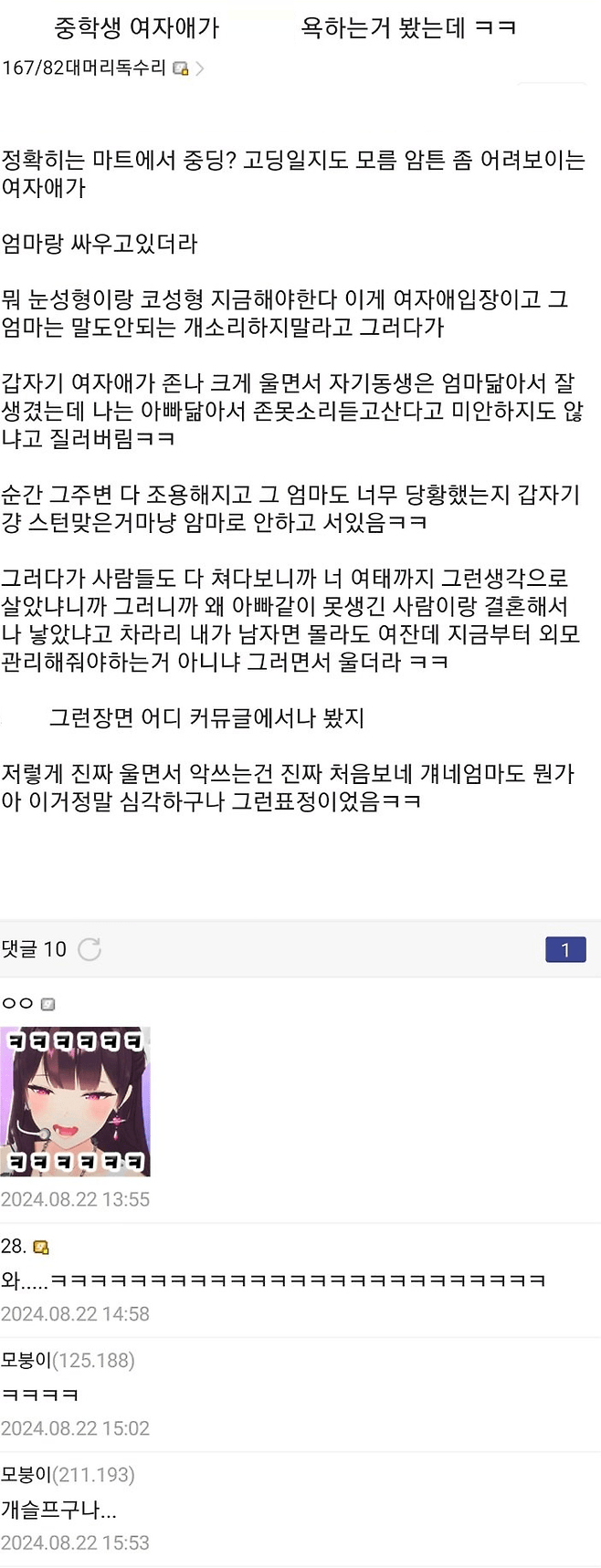Select comment page 1

[564, 950]
